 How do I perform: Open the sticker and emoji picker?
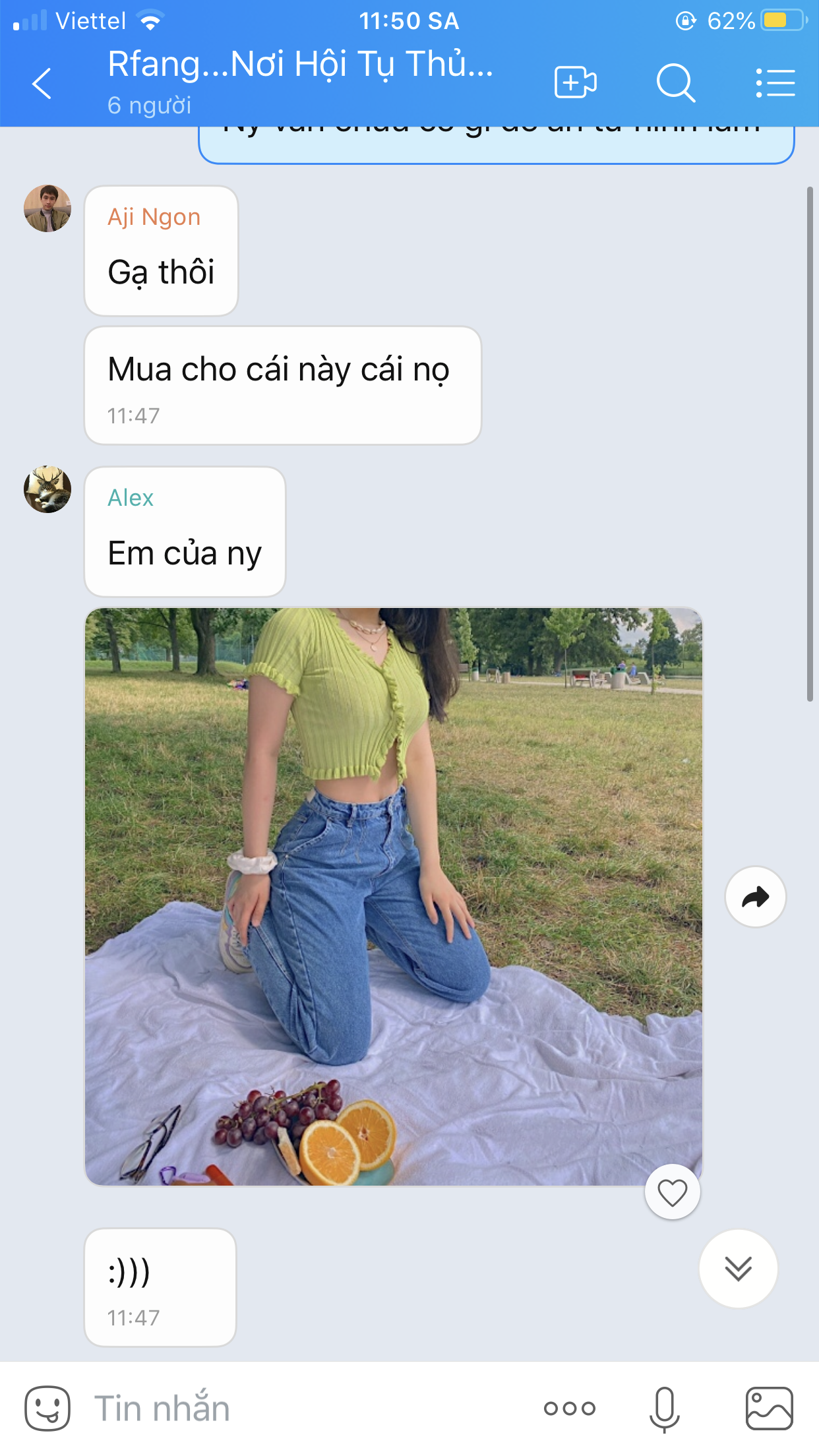[47, 1409]
